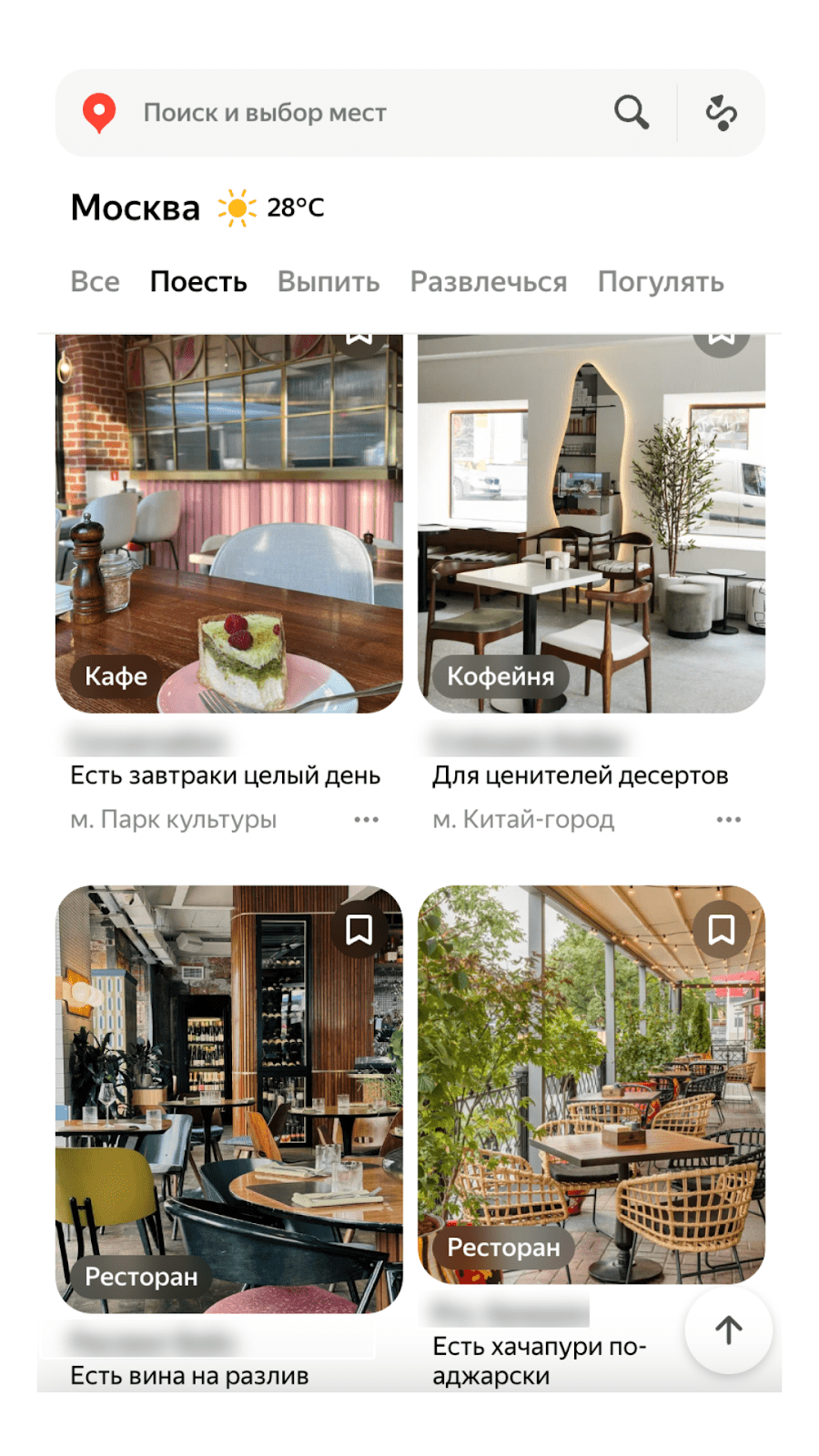Switch to the Все tab
This screenshot has width=819, height=1456.
[95, 282]
